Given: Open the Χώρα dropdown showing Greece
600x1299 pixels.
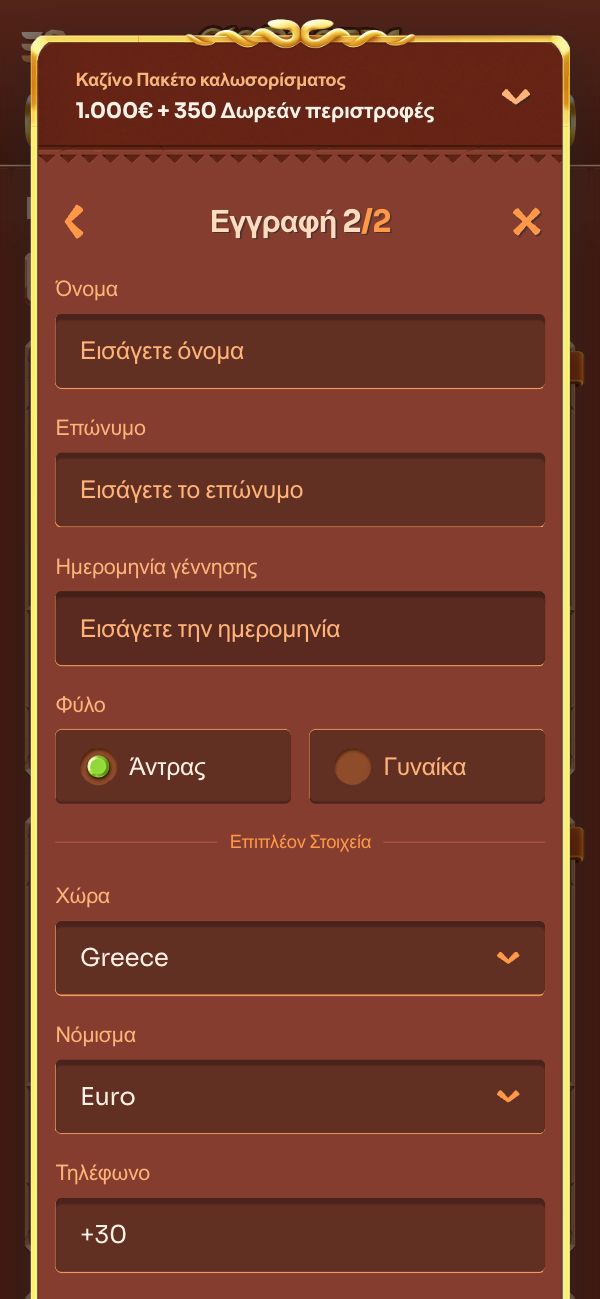Looking at the screenshot, I should coord(300,958).
